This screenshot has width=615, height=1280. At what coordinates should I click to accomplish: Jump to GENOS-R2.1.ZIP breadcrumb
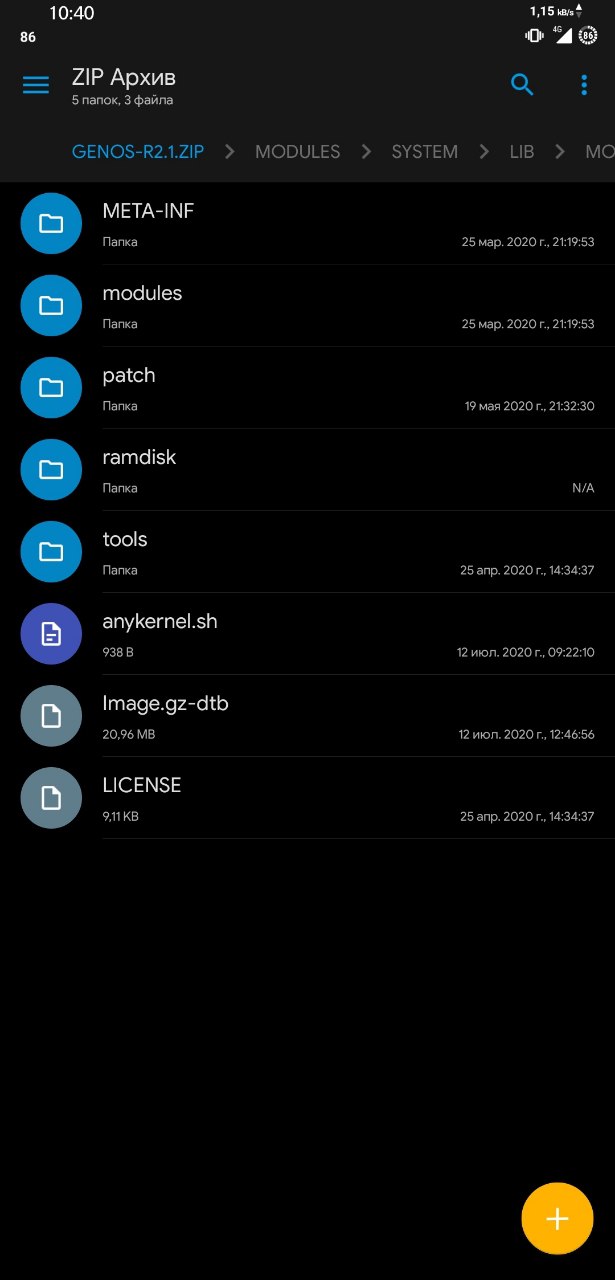click(138, 152)
